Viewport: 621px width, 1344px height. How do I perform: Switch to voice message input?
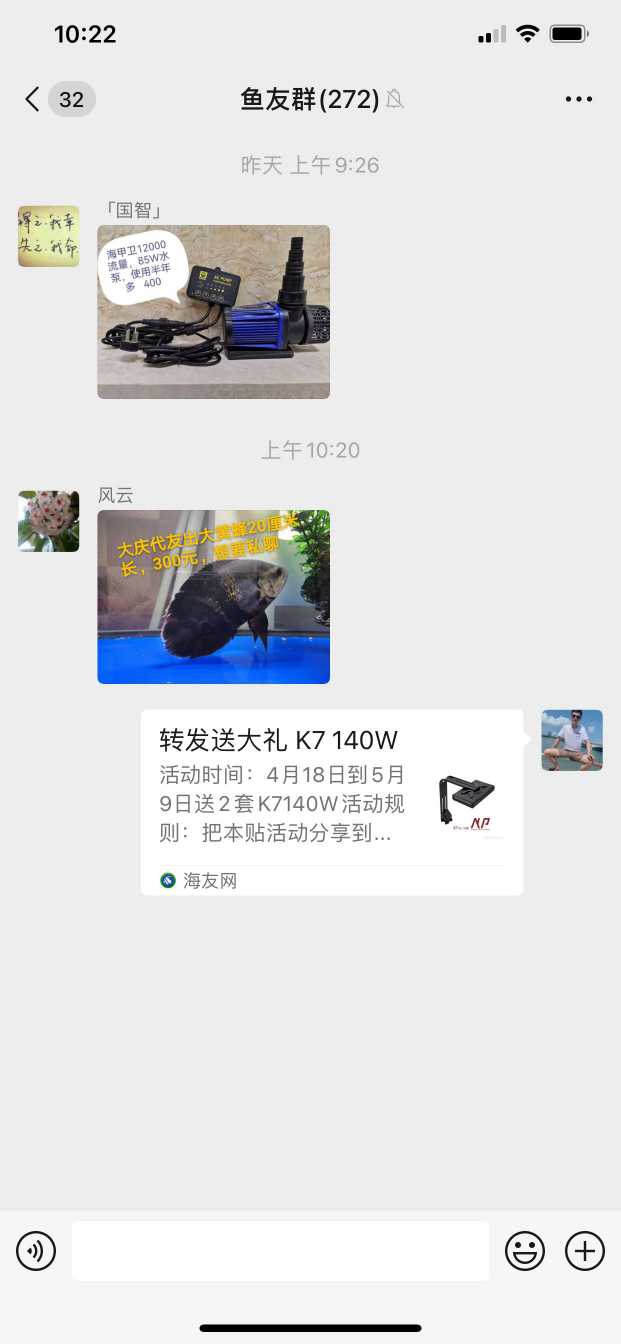click(x=36, y=1251)
